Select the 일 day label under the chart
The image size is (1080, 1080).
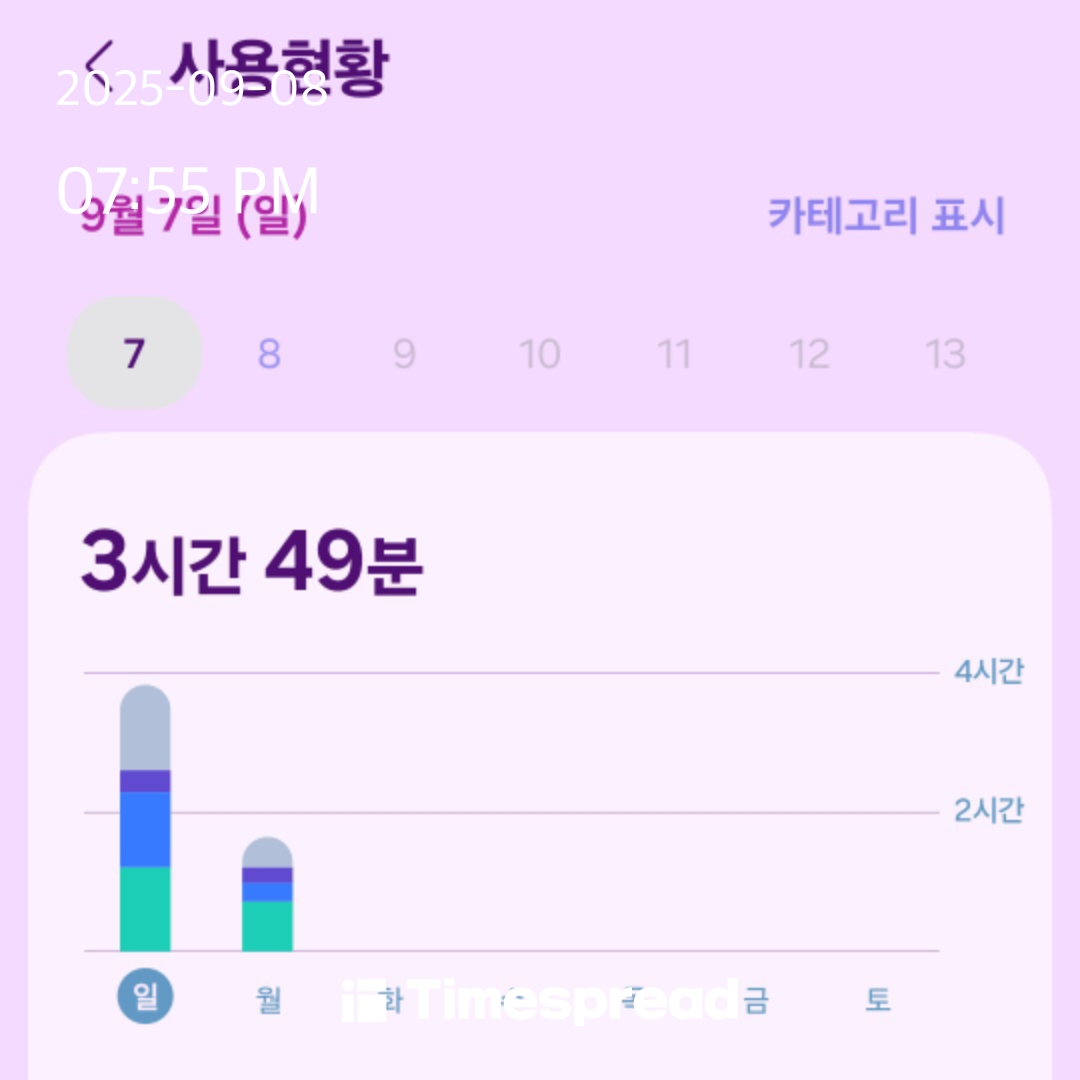tap(145, 997)
